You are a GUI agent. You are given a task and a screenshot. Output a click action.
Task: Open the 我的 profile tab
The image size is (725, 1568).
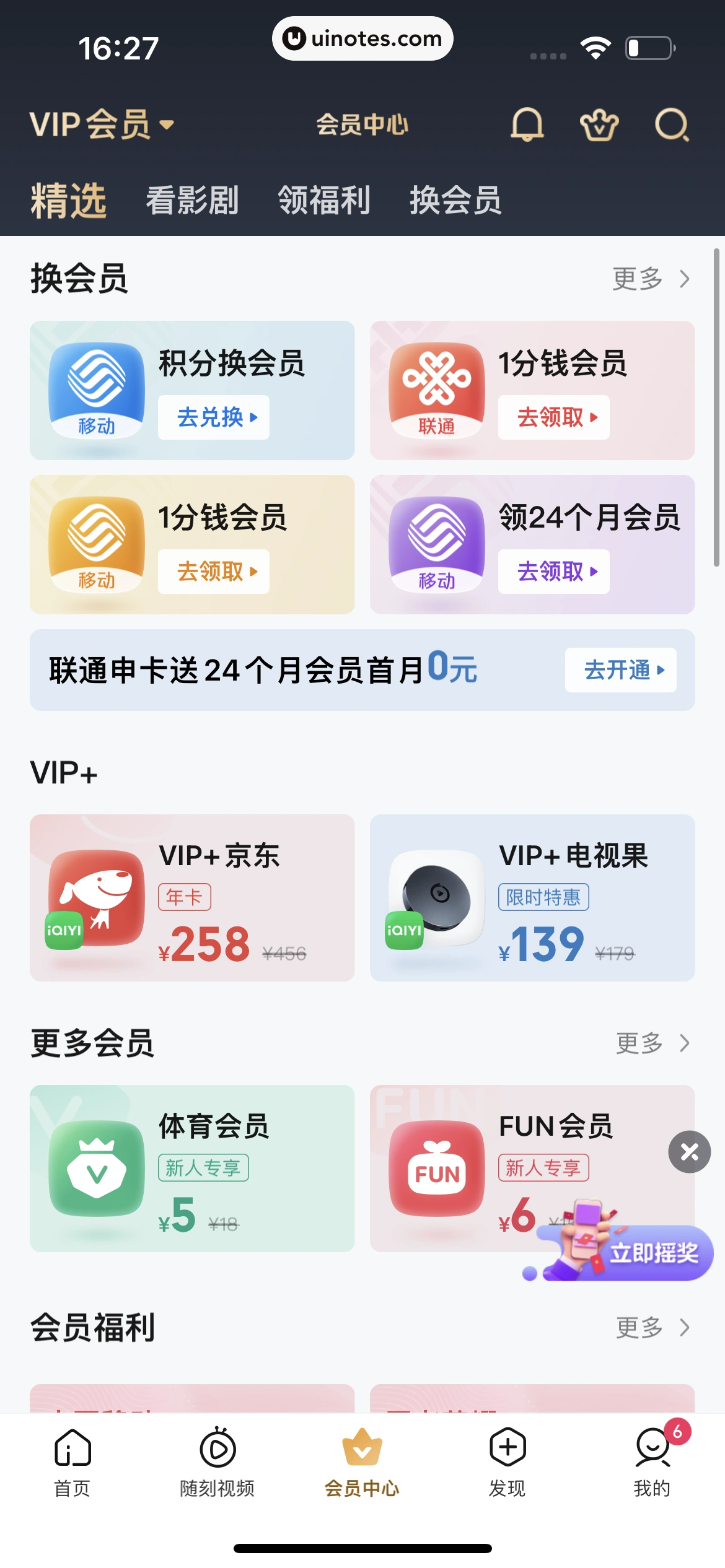coord(652,1461)
